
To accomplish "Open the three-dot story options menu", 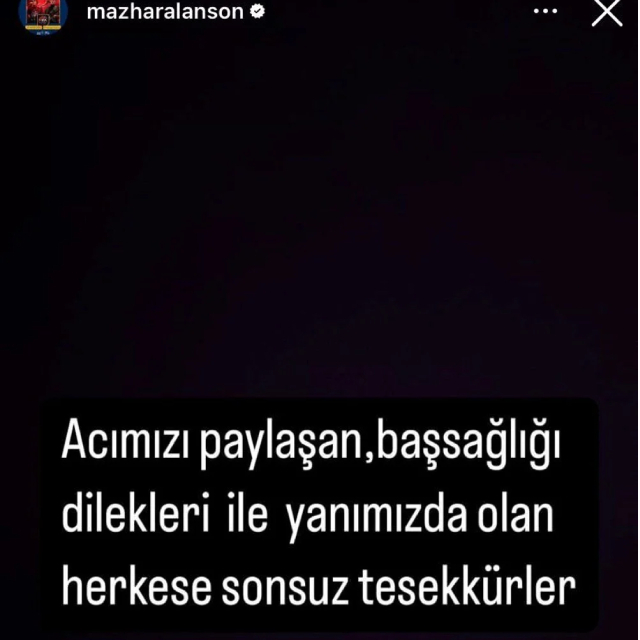I will (544, 14).
